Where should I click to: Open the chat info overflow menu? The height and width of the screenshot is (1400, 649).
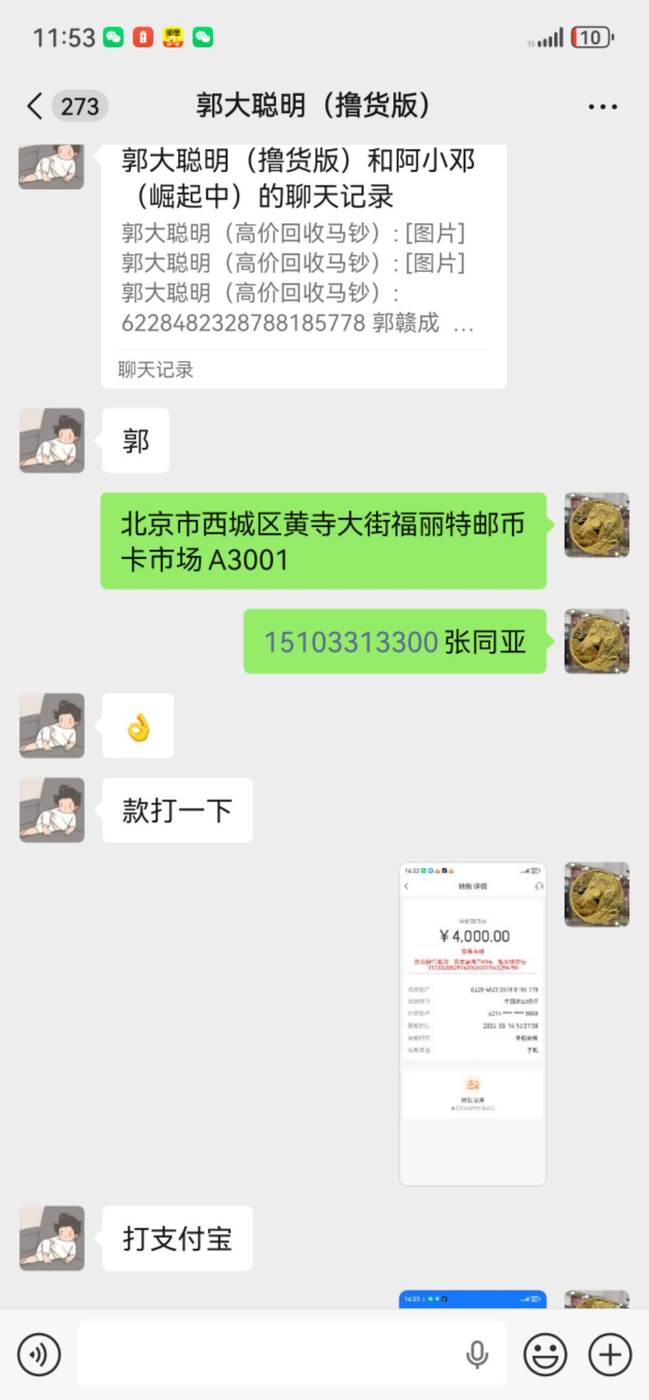[x=602, y=106]
